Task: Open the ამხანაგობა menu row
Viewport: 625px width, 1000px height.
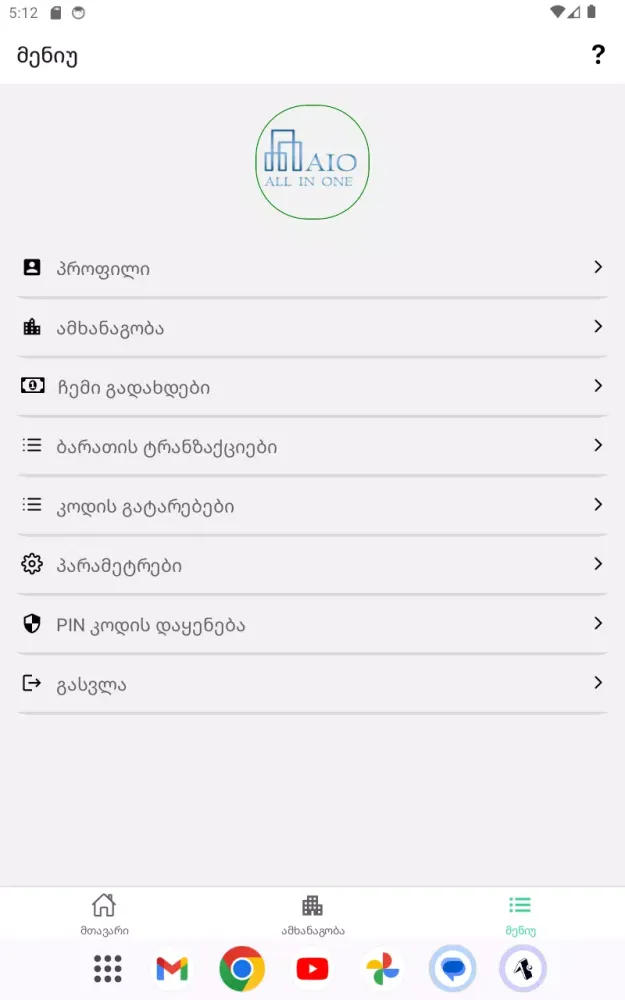Action: click(312, 327)
